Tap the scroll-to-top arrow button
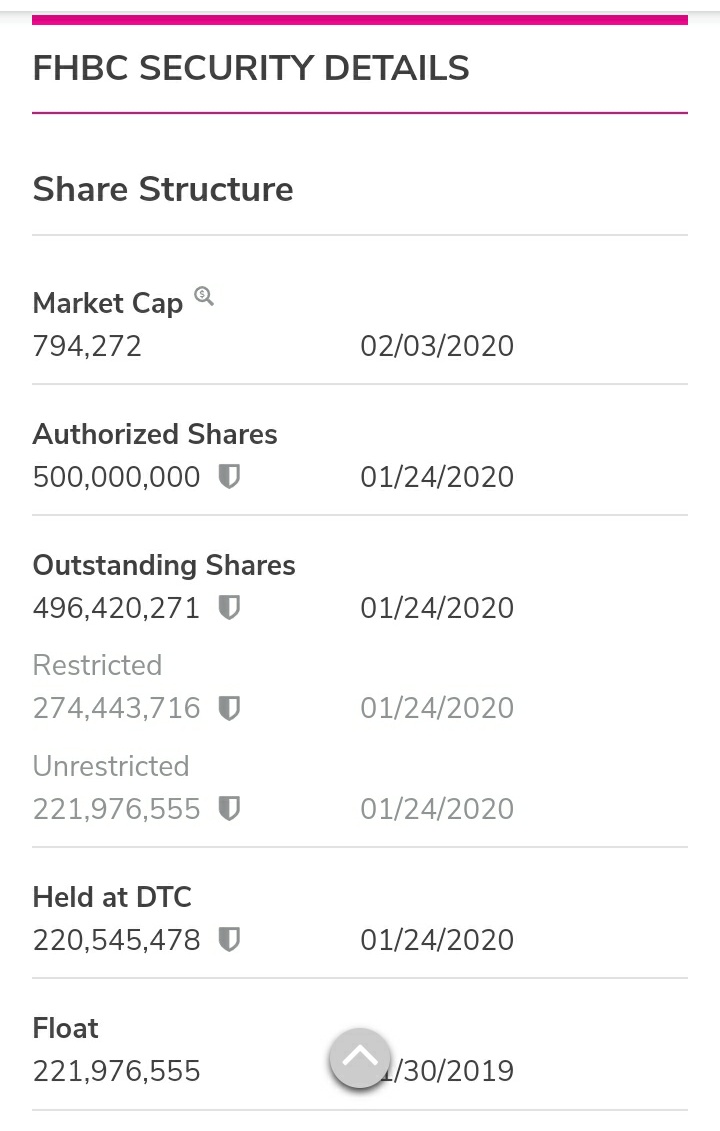 click(360, 1058)
